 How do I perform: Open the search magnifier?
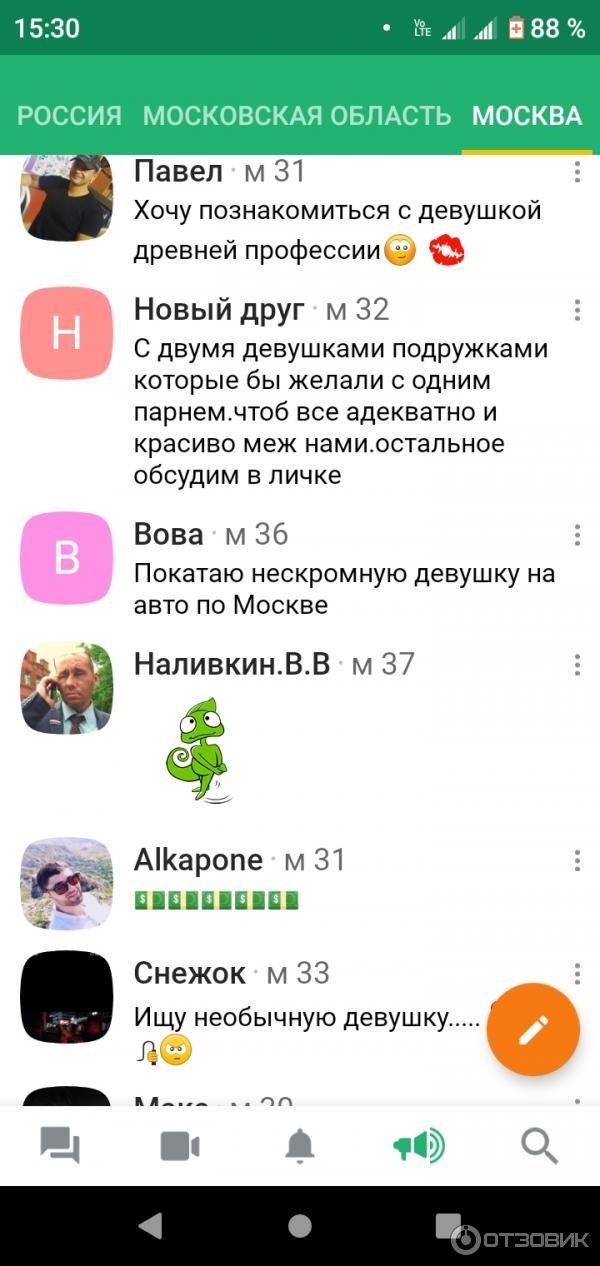pyautogui.click(x=540, y=1146)
